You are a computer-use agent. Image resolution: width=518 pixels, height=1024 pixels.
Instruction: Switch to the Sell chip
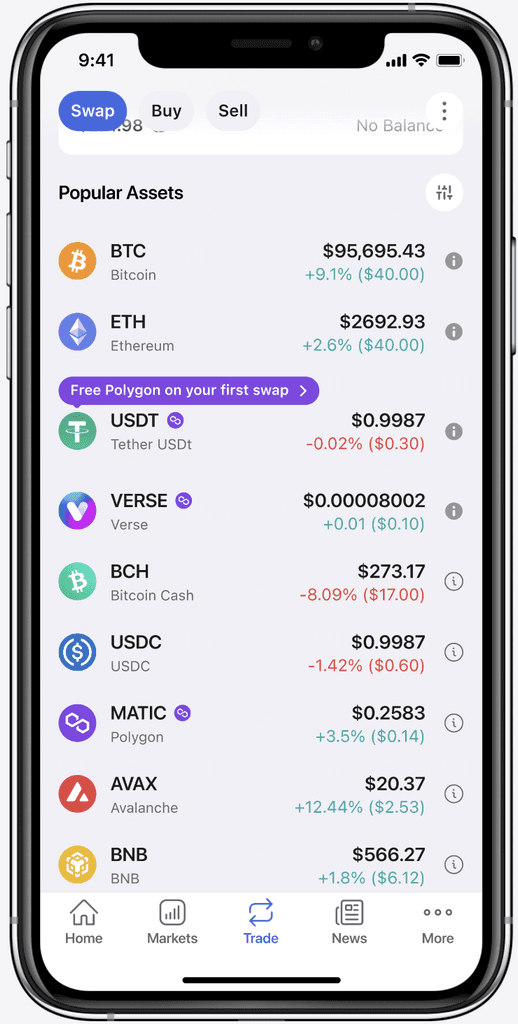click(x=233, y=111)
